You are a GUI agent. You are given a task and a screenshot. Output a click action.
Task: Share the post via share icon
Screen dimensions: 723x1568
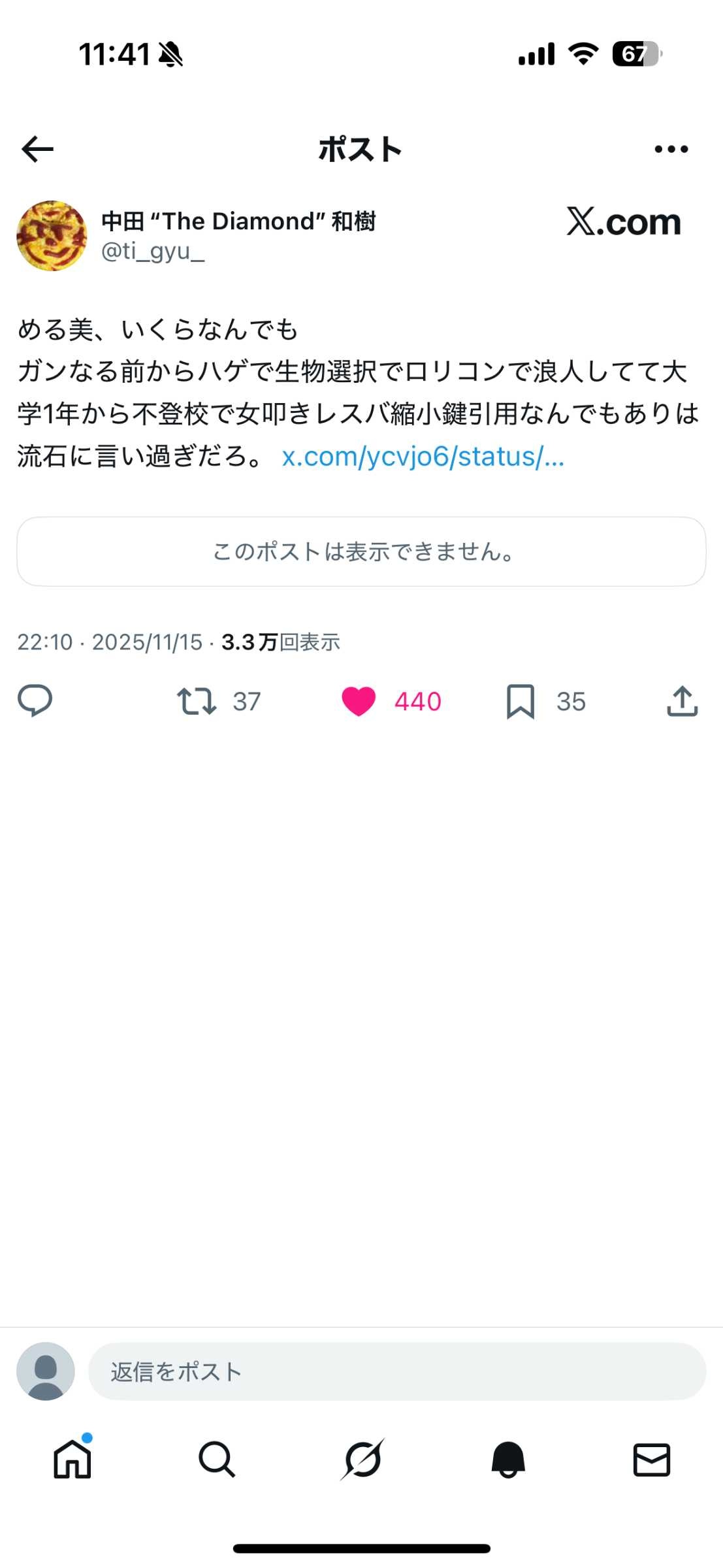(683, 701)
